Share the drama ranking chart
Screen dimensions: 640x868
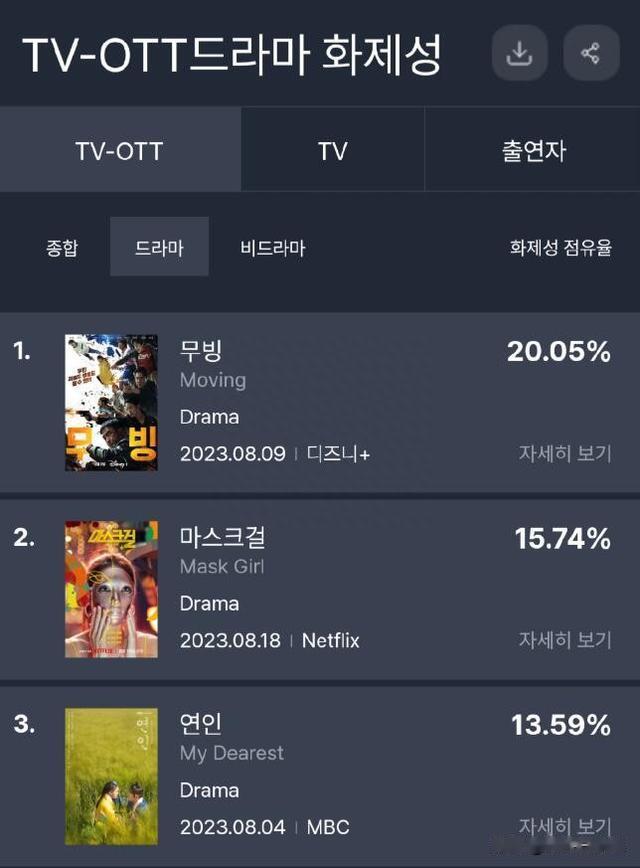(591, 53)
